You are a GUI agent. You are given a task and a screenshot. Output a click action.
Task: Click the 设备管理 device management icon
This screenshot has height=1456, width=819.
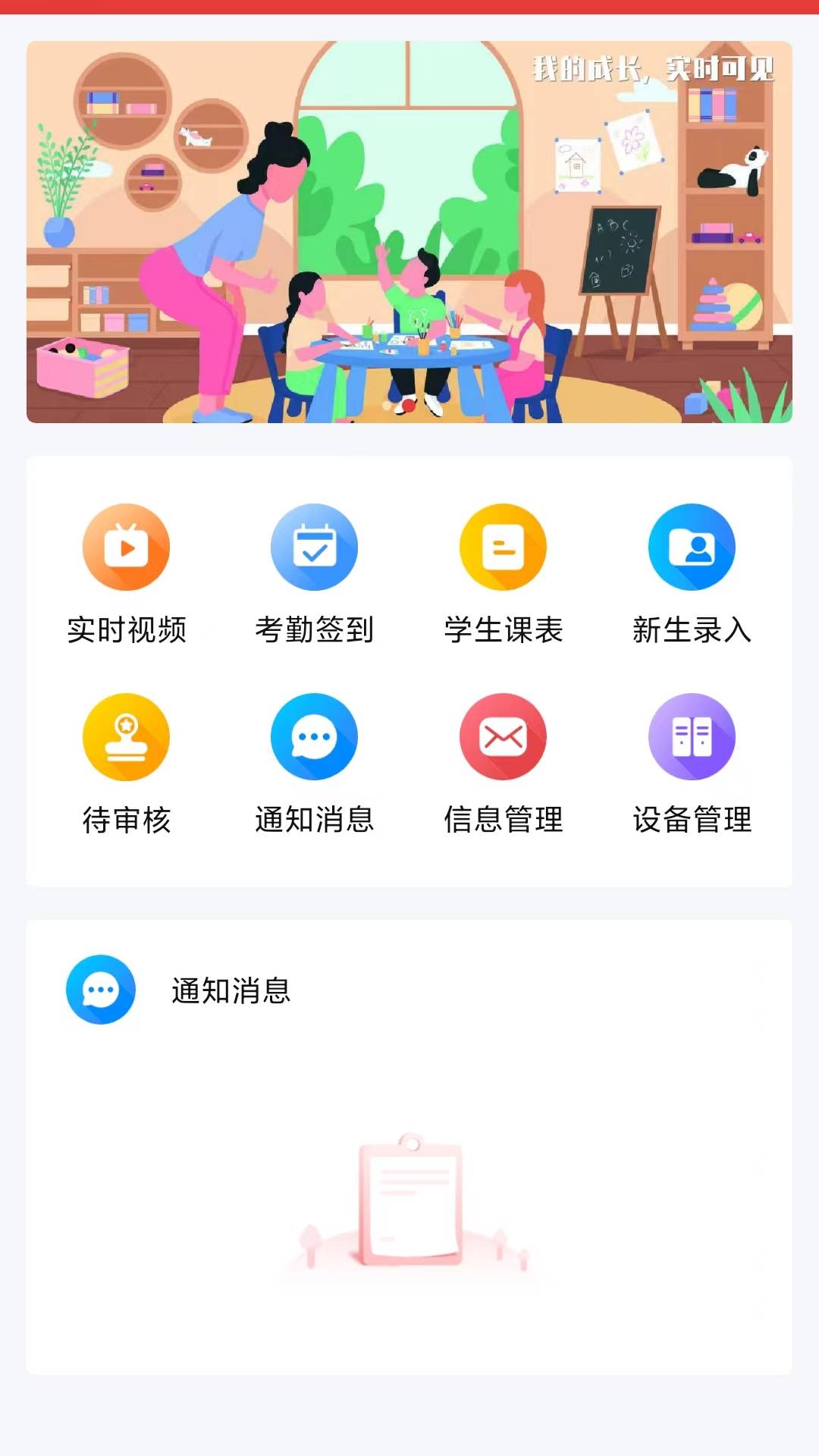[x=692, y=737]
